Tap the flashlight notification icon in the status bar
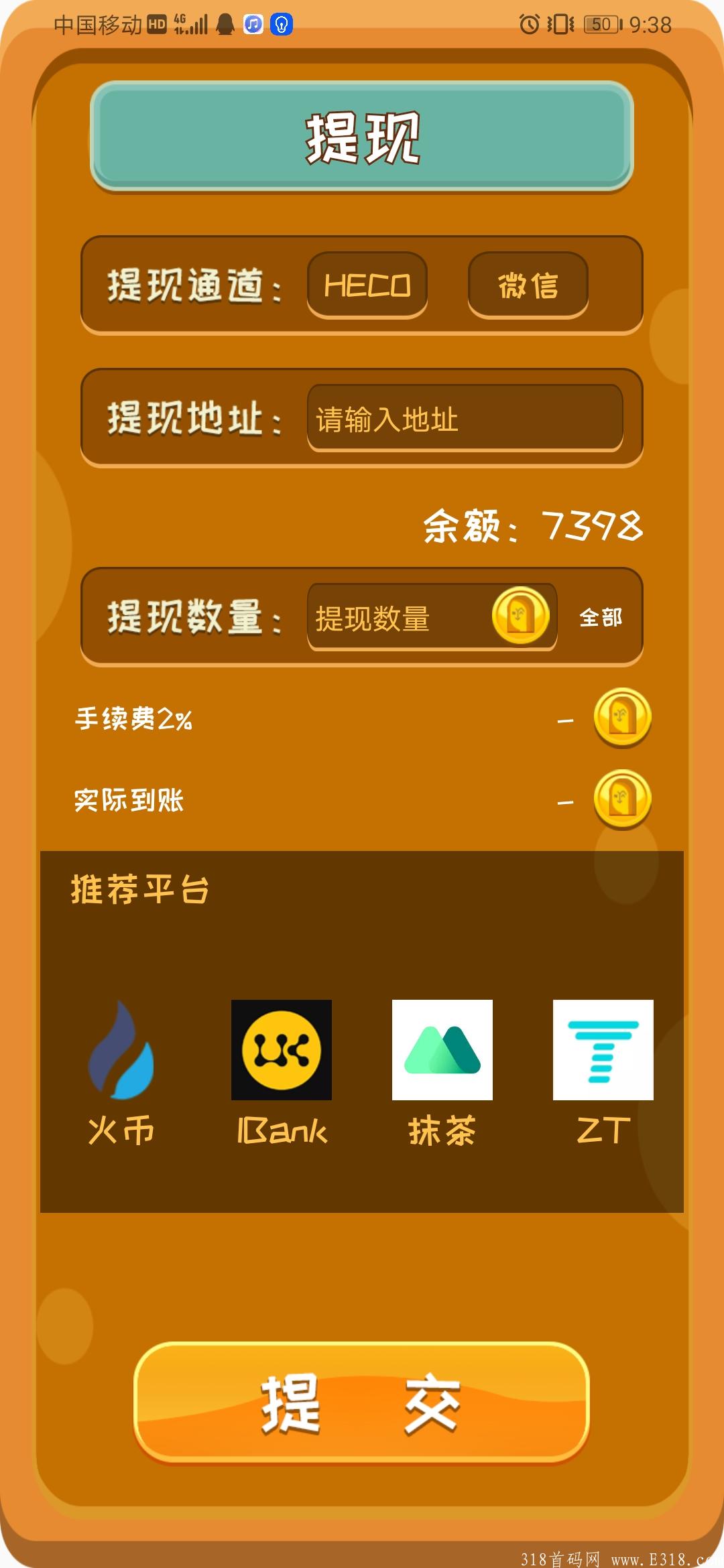 pos(283,25)
